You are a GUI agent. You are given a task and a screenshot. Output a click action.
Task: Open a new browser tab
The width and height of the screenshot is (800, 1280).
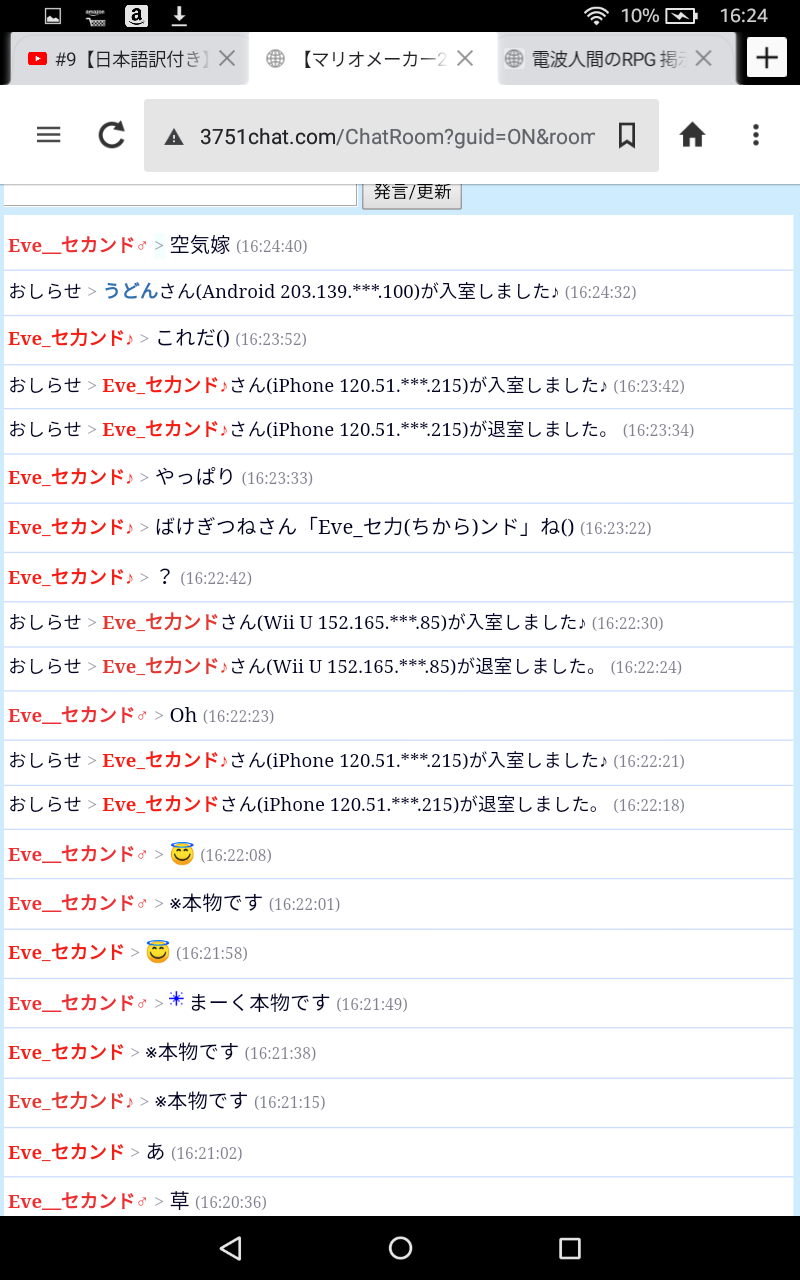coord(766,58)
